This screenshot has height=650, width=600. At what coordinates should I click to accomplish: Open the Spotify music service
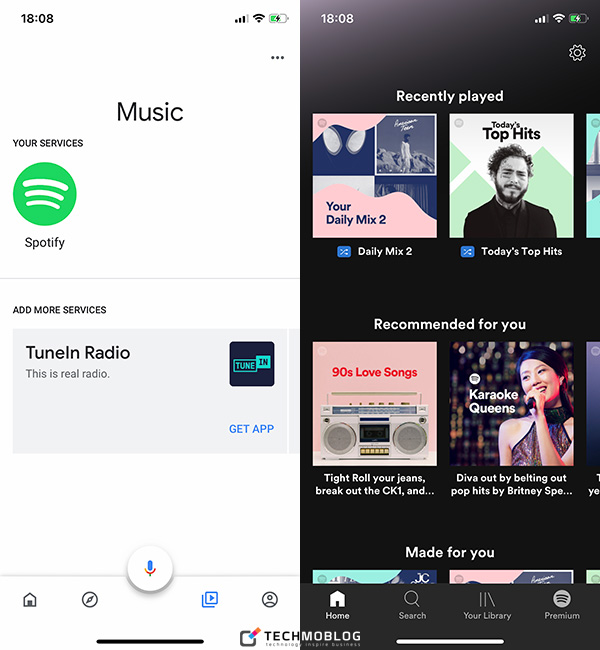point(45,195)
